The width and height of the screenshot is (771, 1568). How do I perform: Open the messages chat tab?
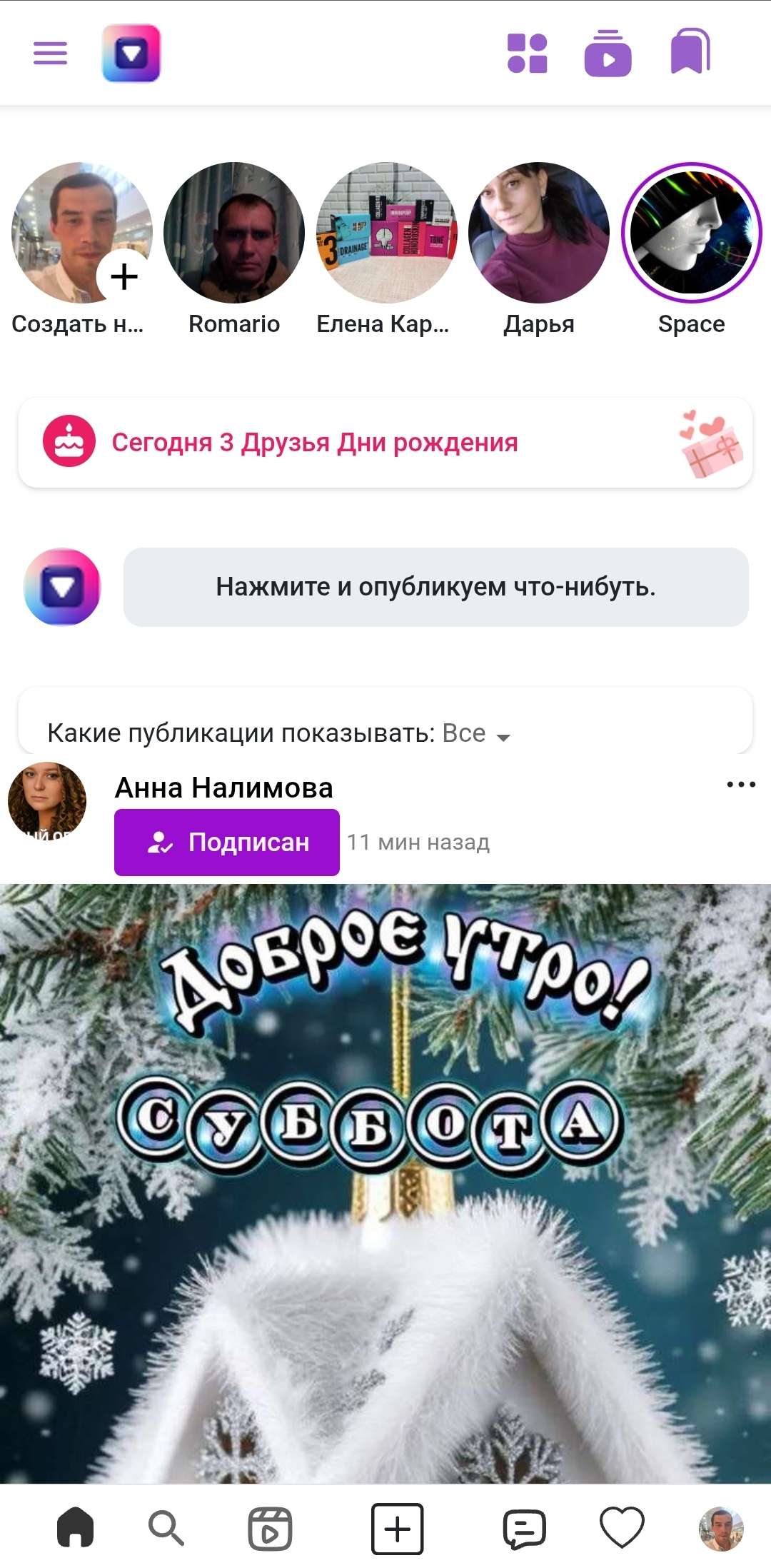point(524,1529)
